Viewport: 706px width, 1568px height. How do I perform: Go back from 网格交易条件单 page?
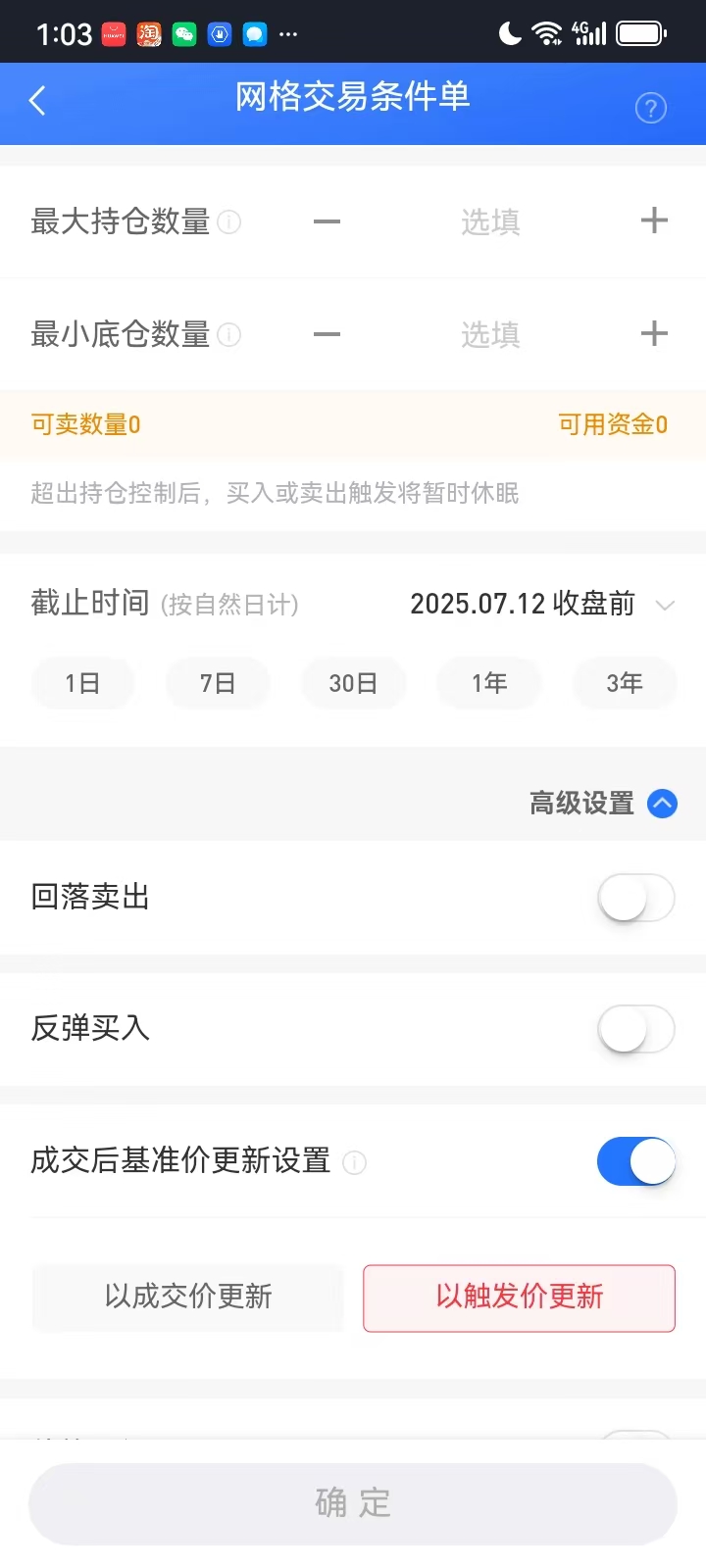[37, 100]
